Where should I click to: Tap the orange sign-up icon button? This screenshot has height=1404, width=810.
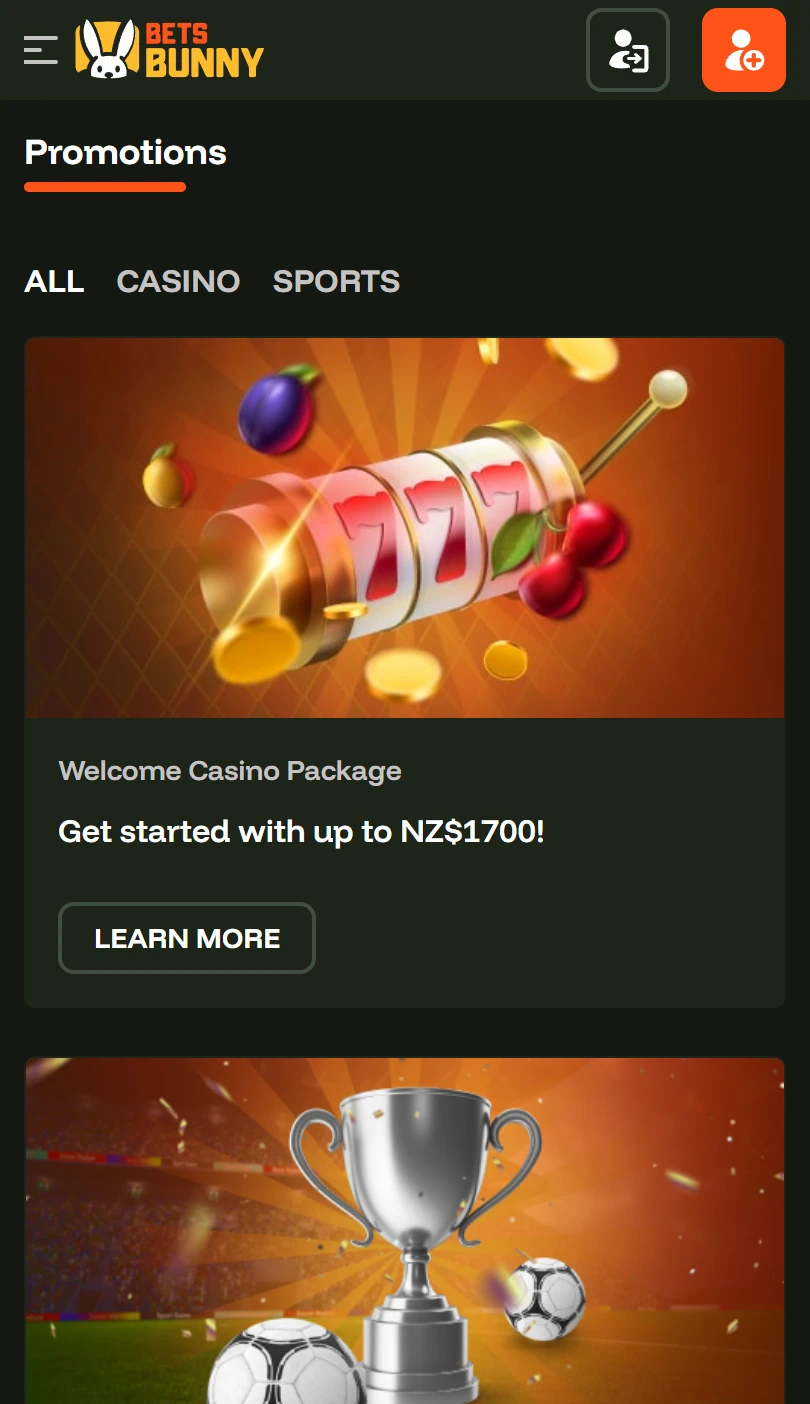coord(744,50)
